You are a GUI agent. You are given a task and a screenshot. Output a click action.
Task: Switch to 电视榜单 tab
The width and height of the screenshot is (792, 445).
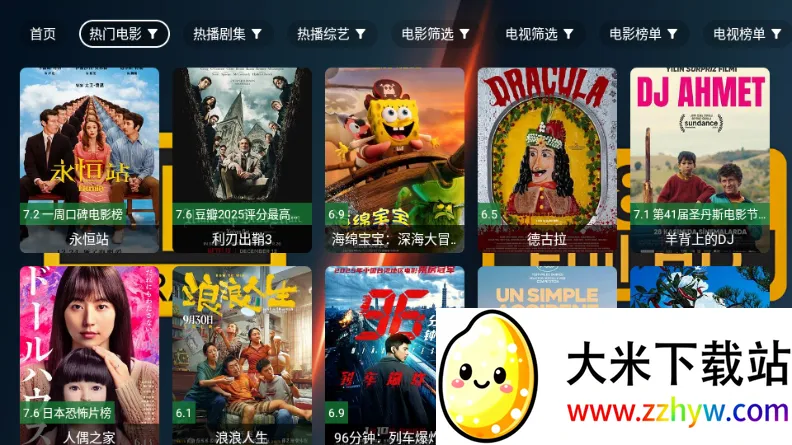[x=747, y=34]
